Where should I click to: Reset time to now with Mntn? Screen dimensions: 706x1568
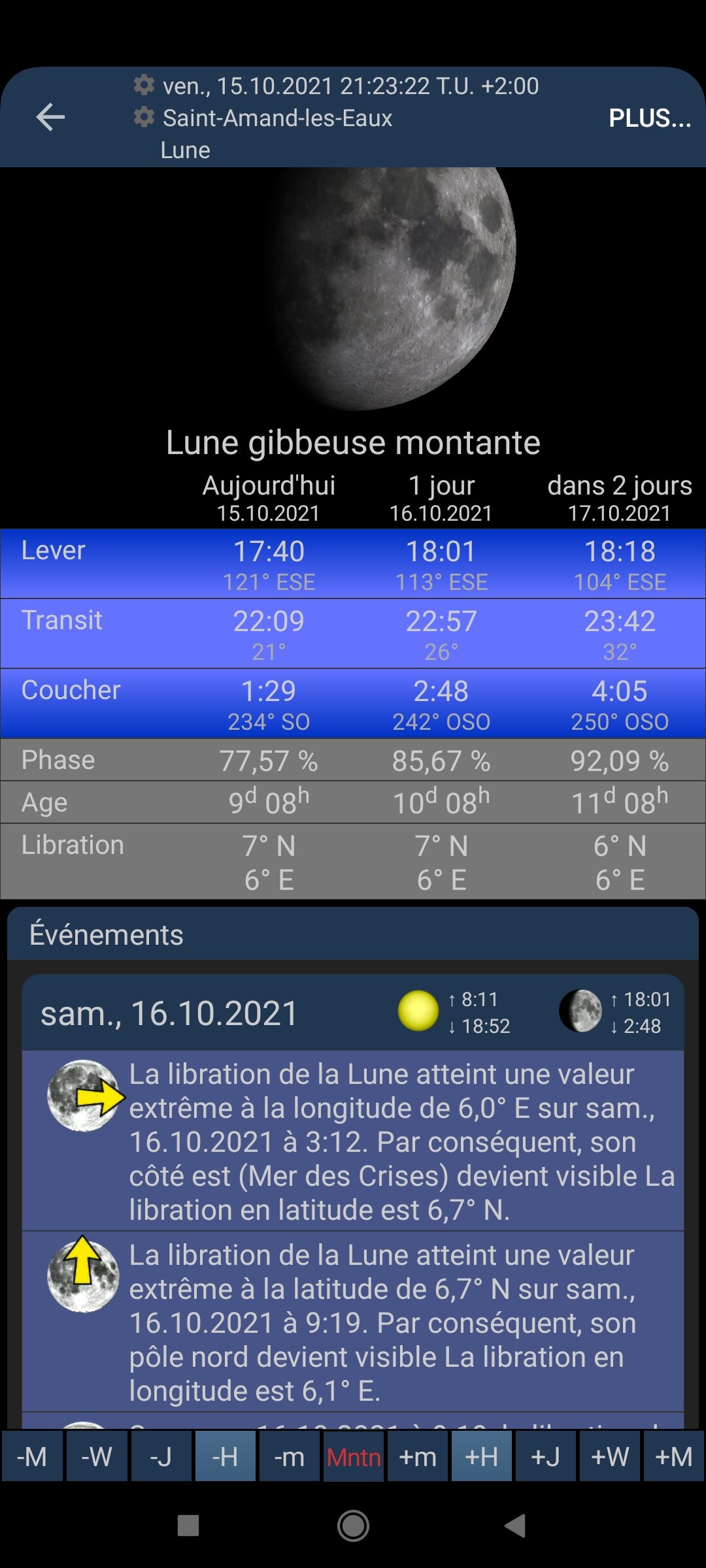tap(354, 1457)
